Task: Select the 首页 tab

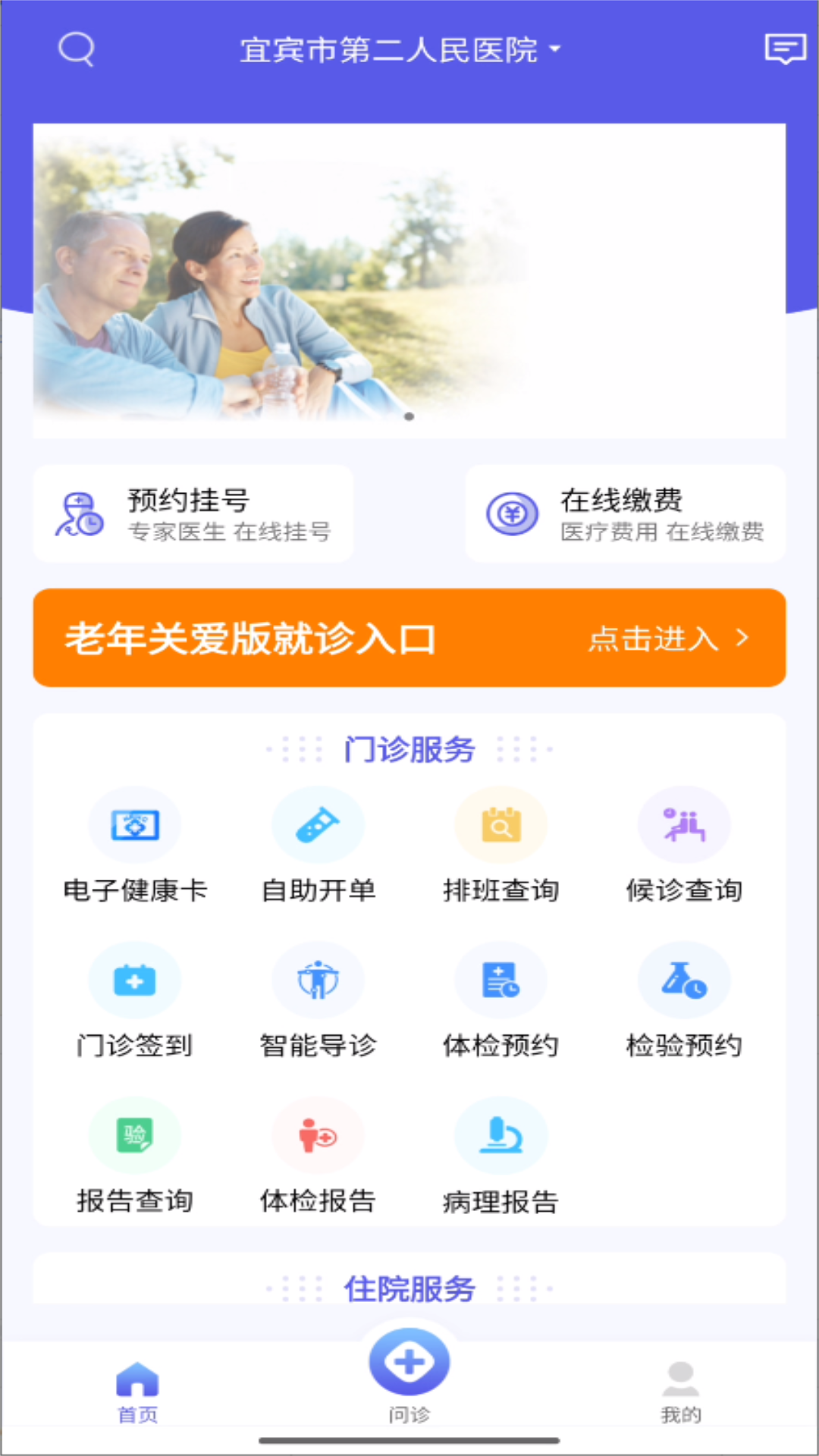Action: (137, 1392)
